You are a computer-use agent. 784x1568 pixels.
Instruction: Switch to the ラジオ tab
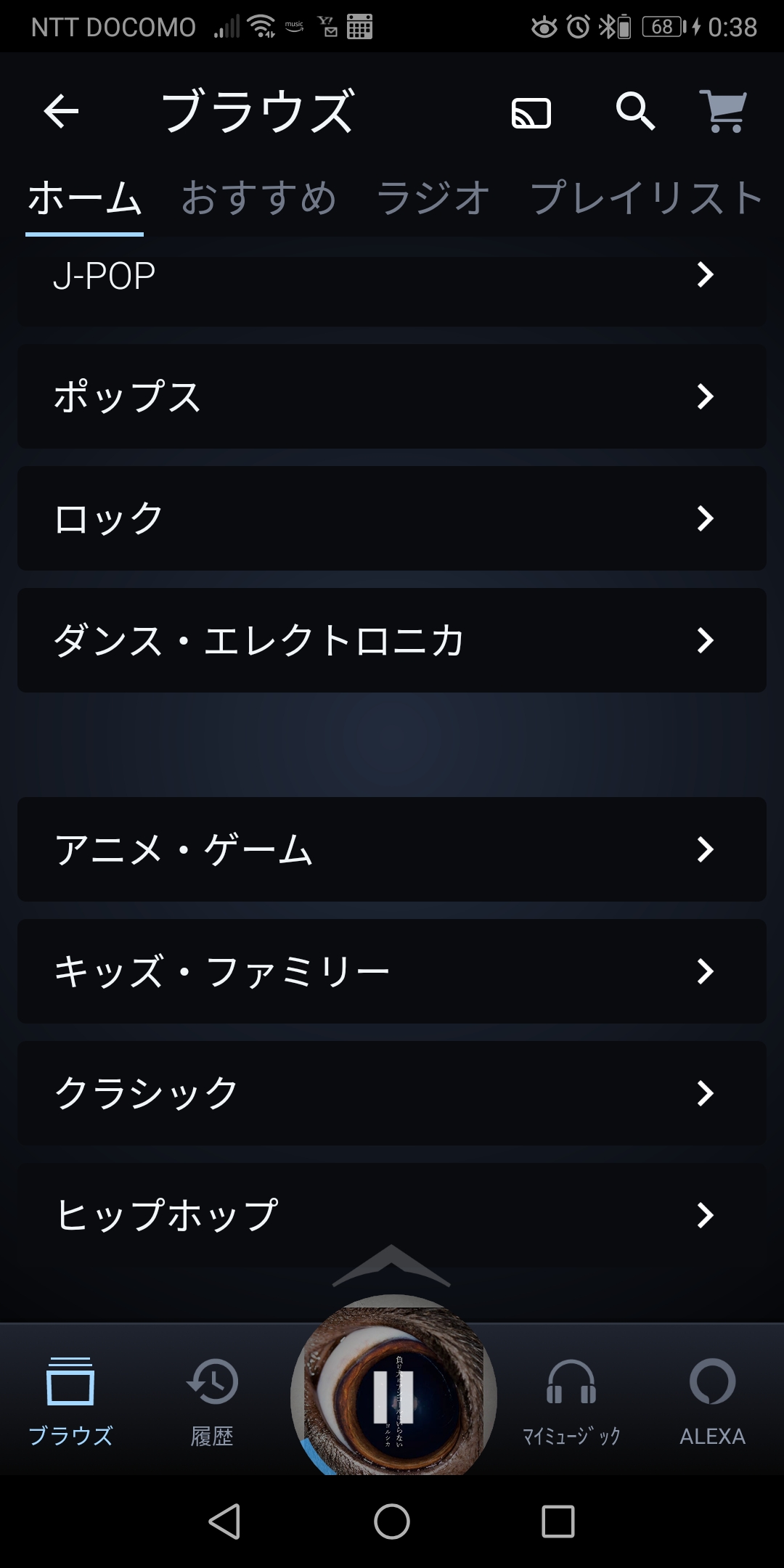(433, 197)
